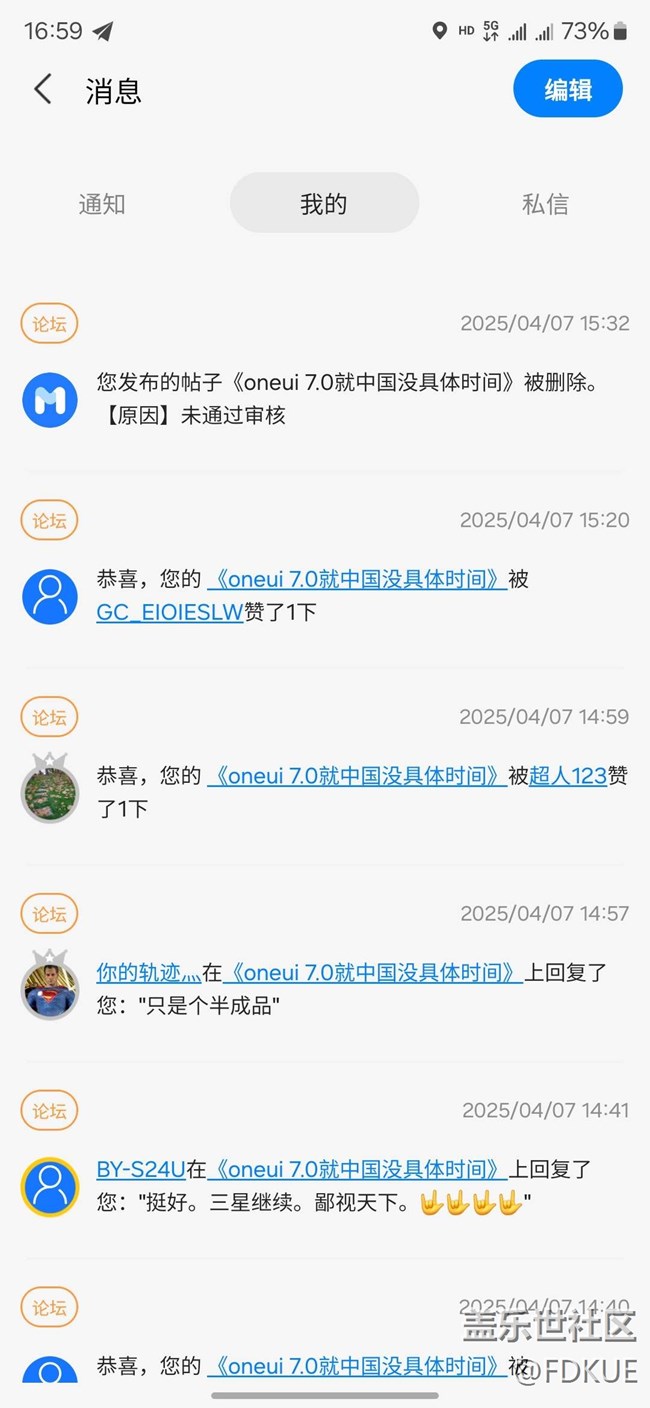This screenshot has height=1408, width=650.
Task: Open post link in the 只是个半成品 reply
Action: (x=372, y=972)
